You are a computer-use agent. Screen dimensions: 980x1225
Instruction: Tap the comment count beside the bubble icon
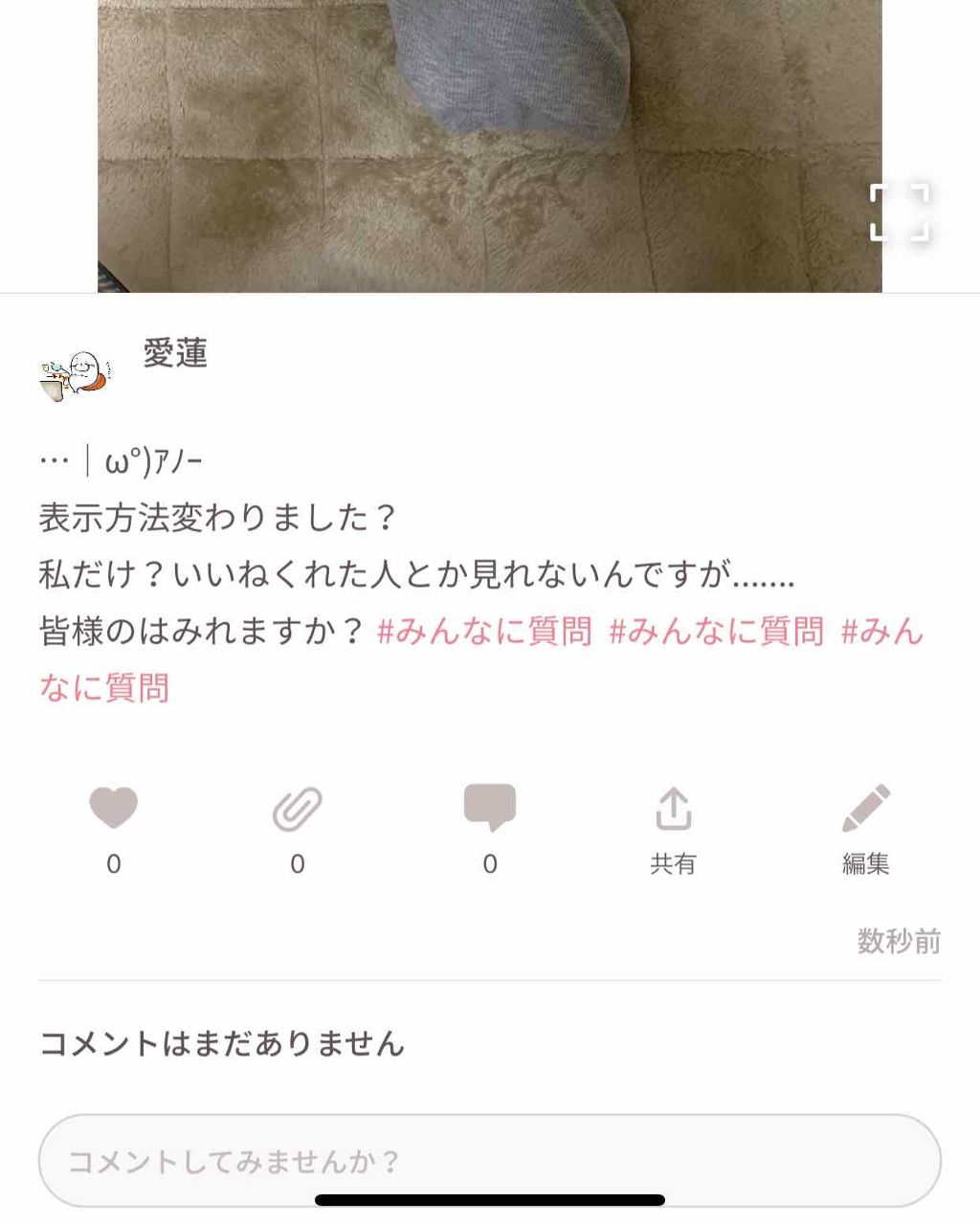click(x=490, y=862)
